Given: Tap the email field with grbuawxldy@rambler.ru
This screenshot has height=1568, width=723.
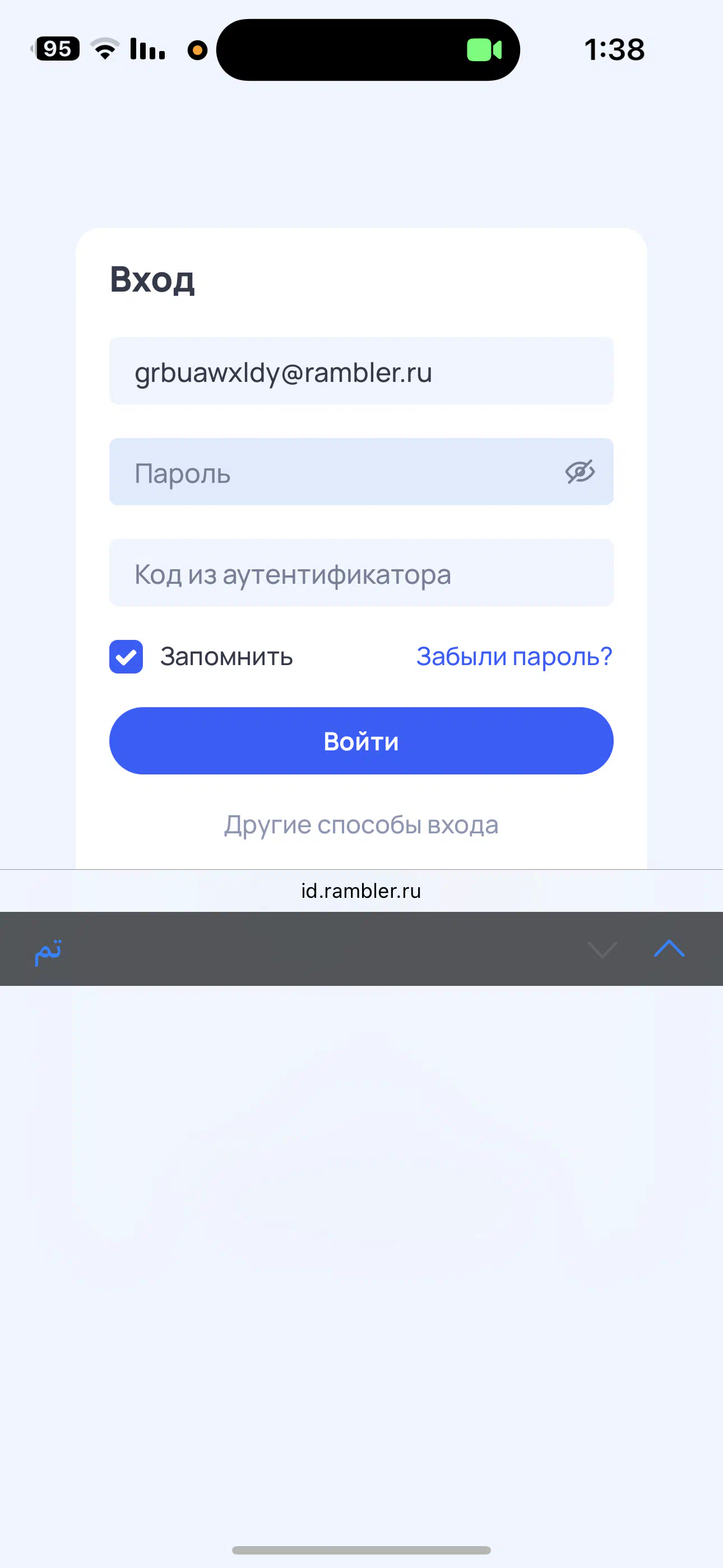Looking at the screenshot, I should 361,371.
